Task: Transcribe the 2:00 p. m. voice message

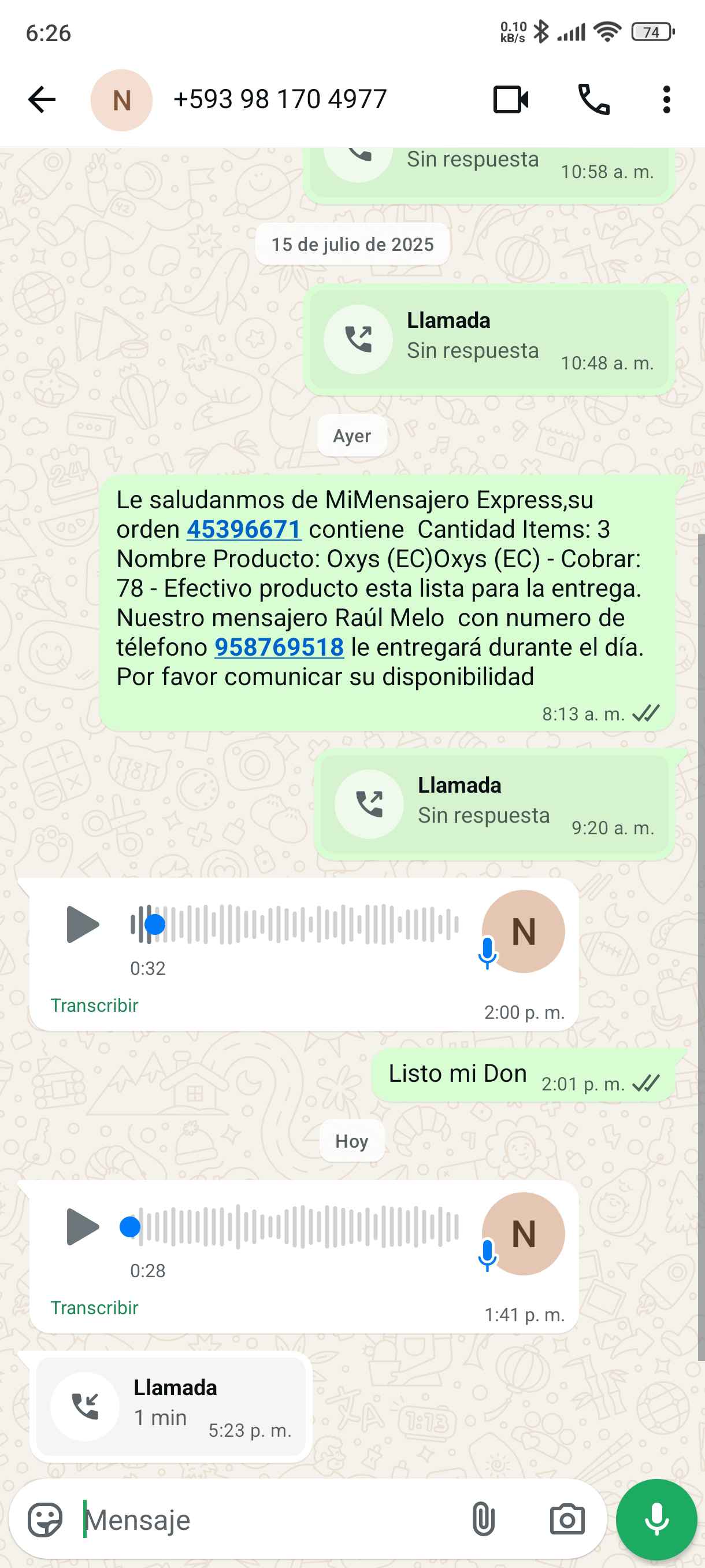Action: [94, 1005]
